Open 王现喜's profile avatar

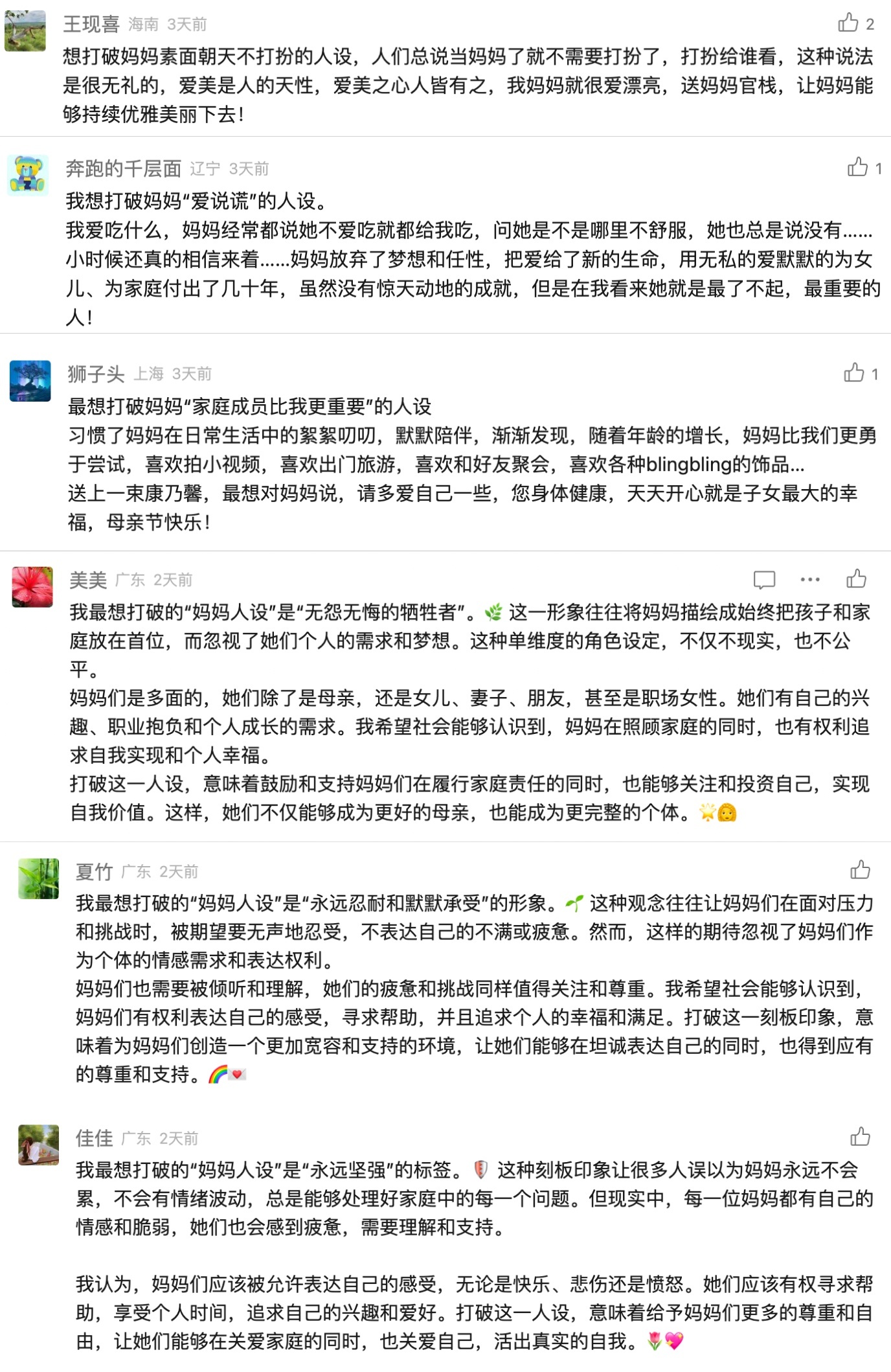click(25, 30)
